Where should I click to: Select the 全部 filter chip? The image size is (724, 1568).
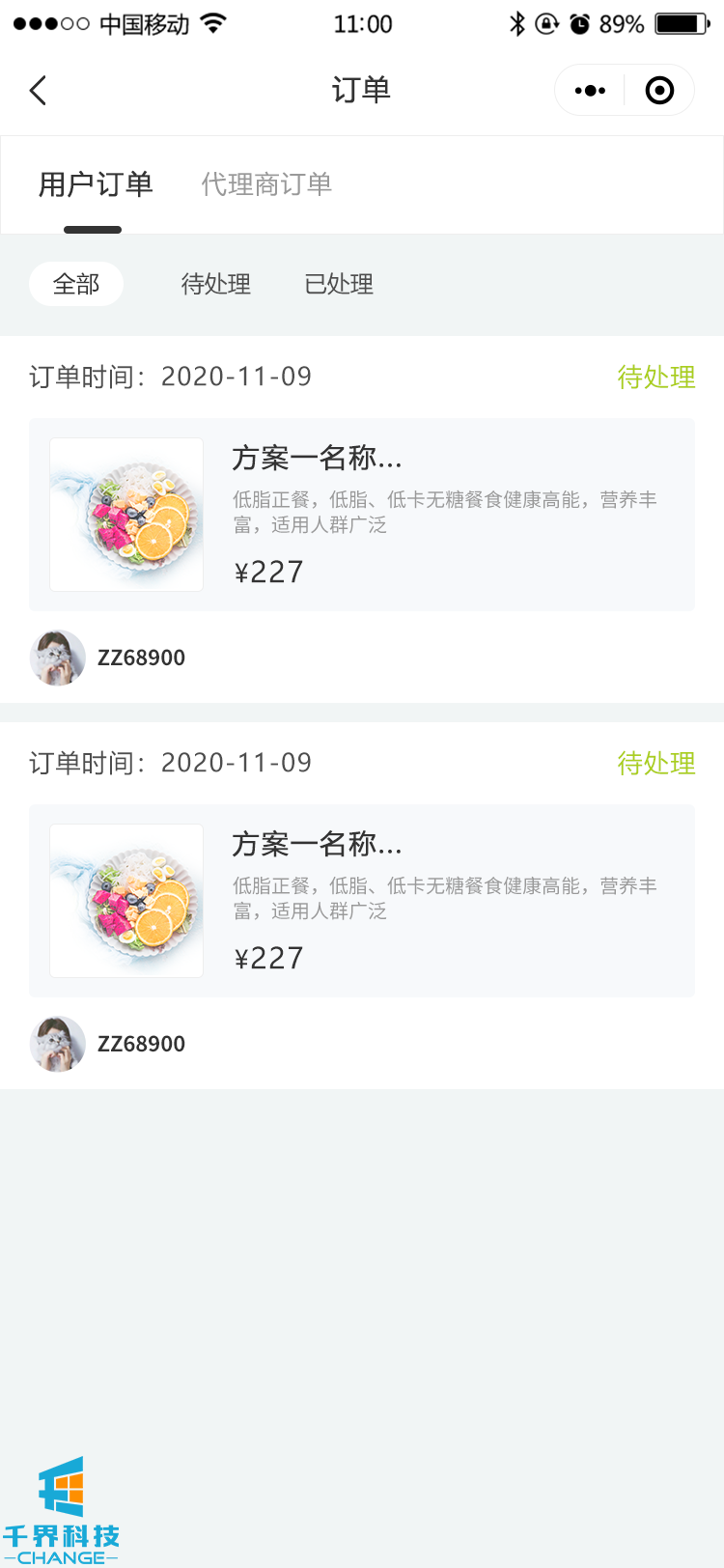click(x=76, y=284)
